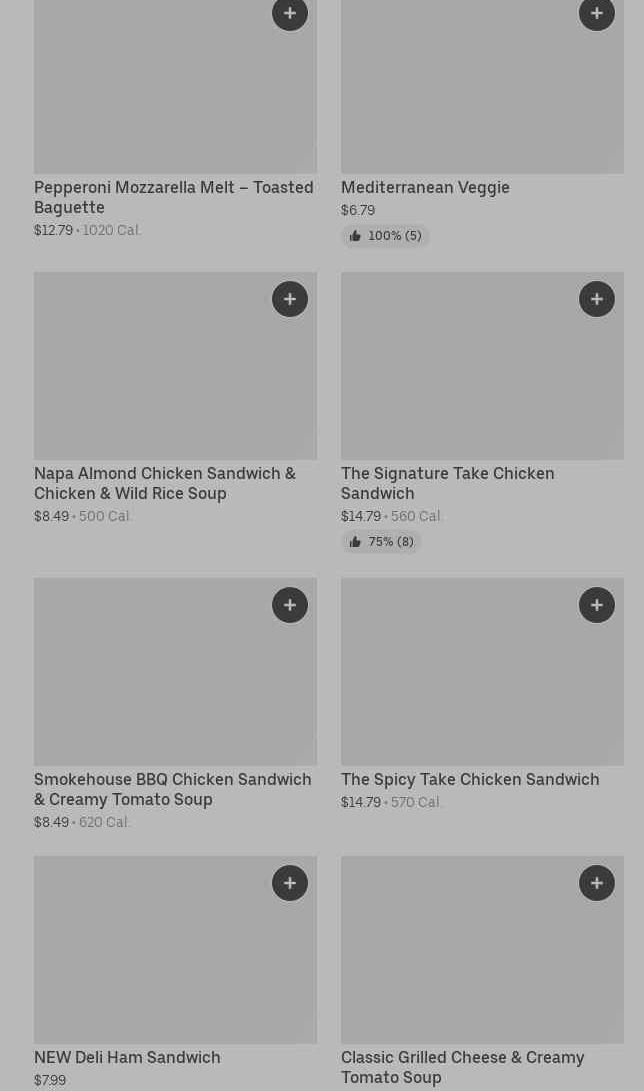Add Classic Grilled Cheese & Tomato Soup

coord(597,883)
